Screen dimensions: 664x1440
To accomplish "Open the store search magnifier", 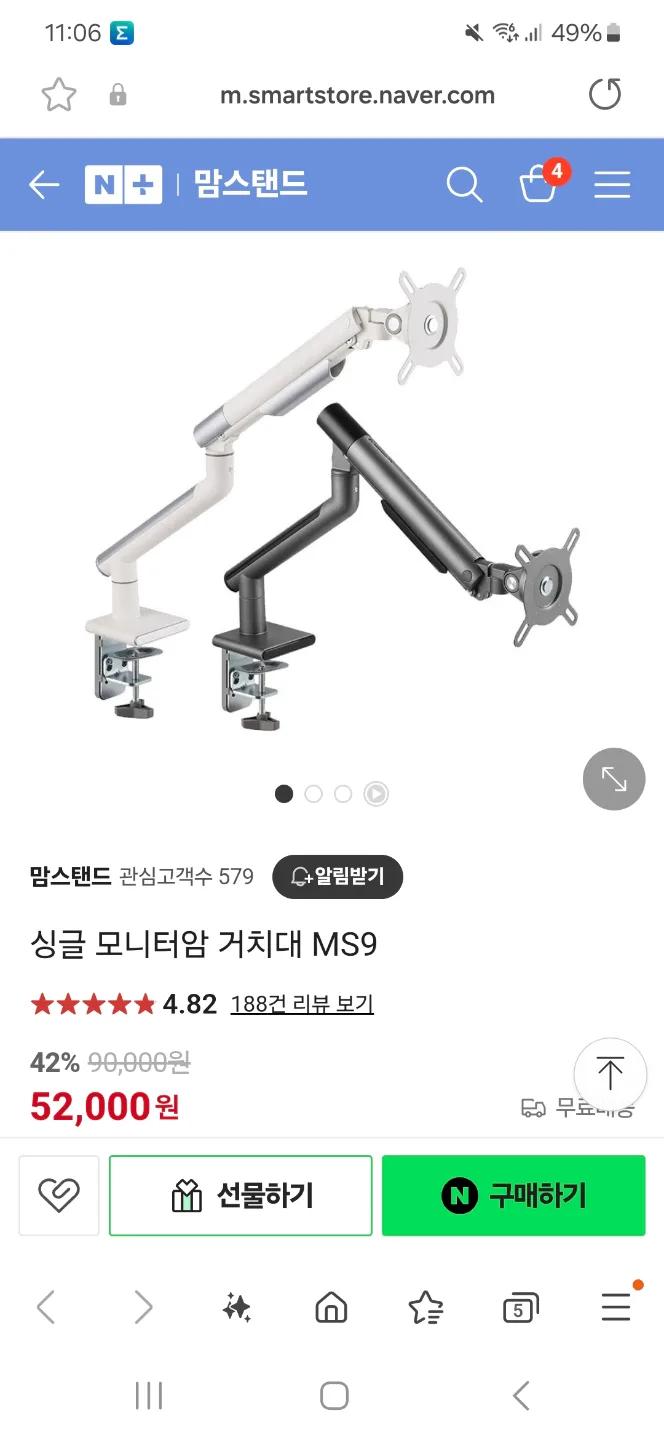I will [464, 185].
